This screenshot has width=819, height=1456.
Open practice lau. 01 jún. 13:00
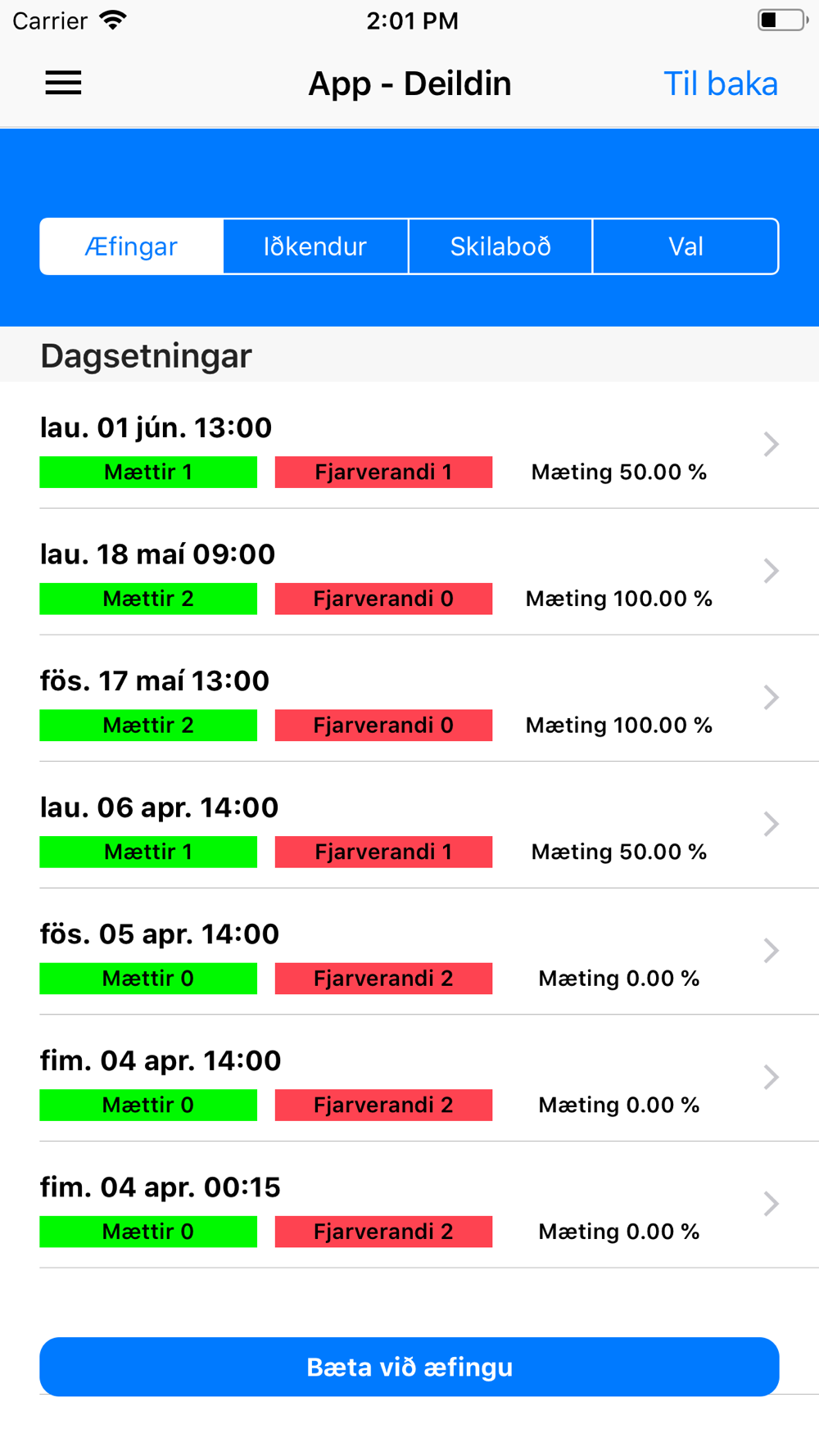coord(409,445)
